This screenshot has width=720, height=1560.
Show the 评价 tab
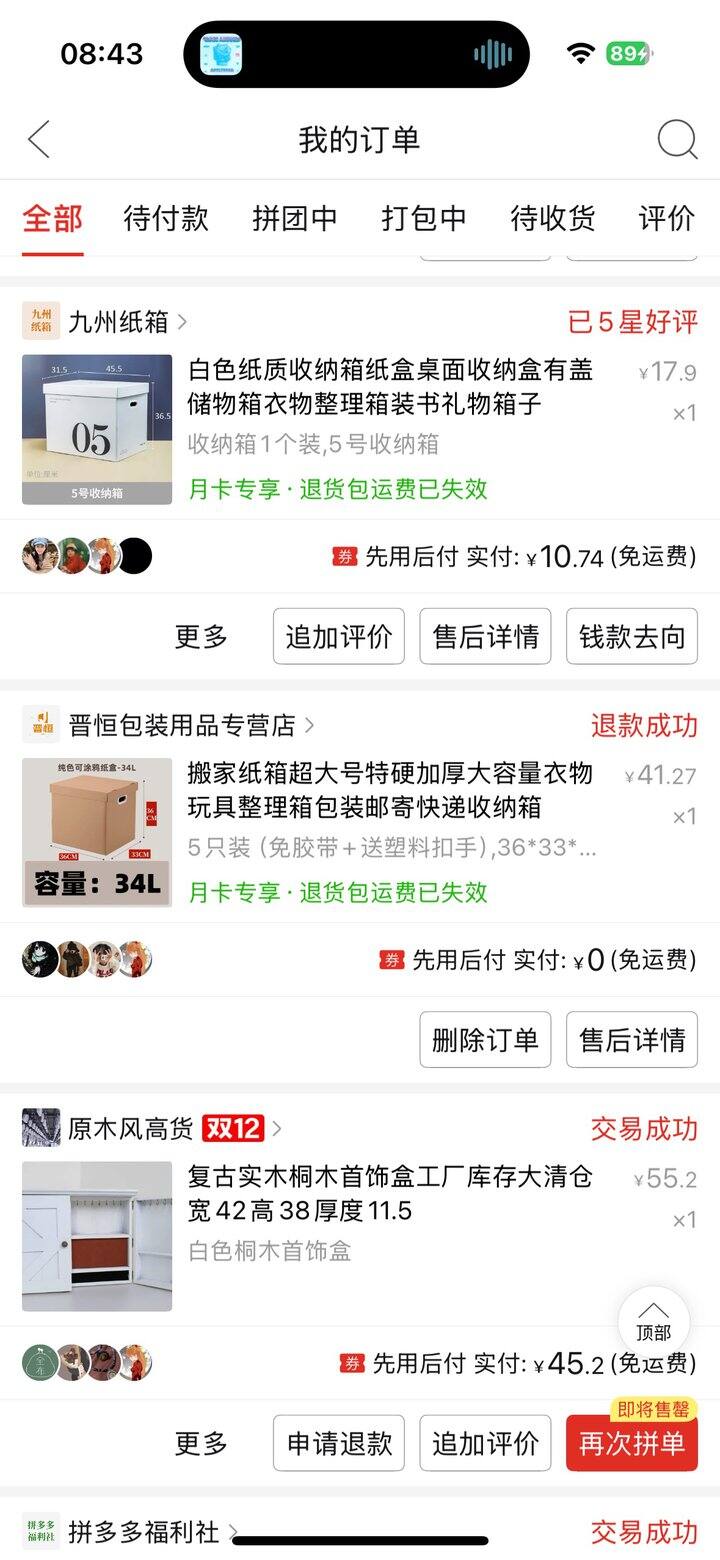(666, 218)
